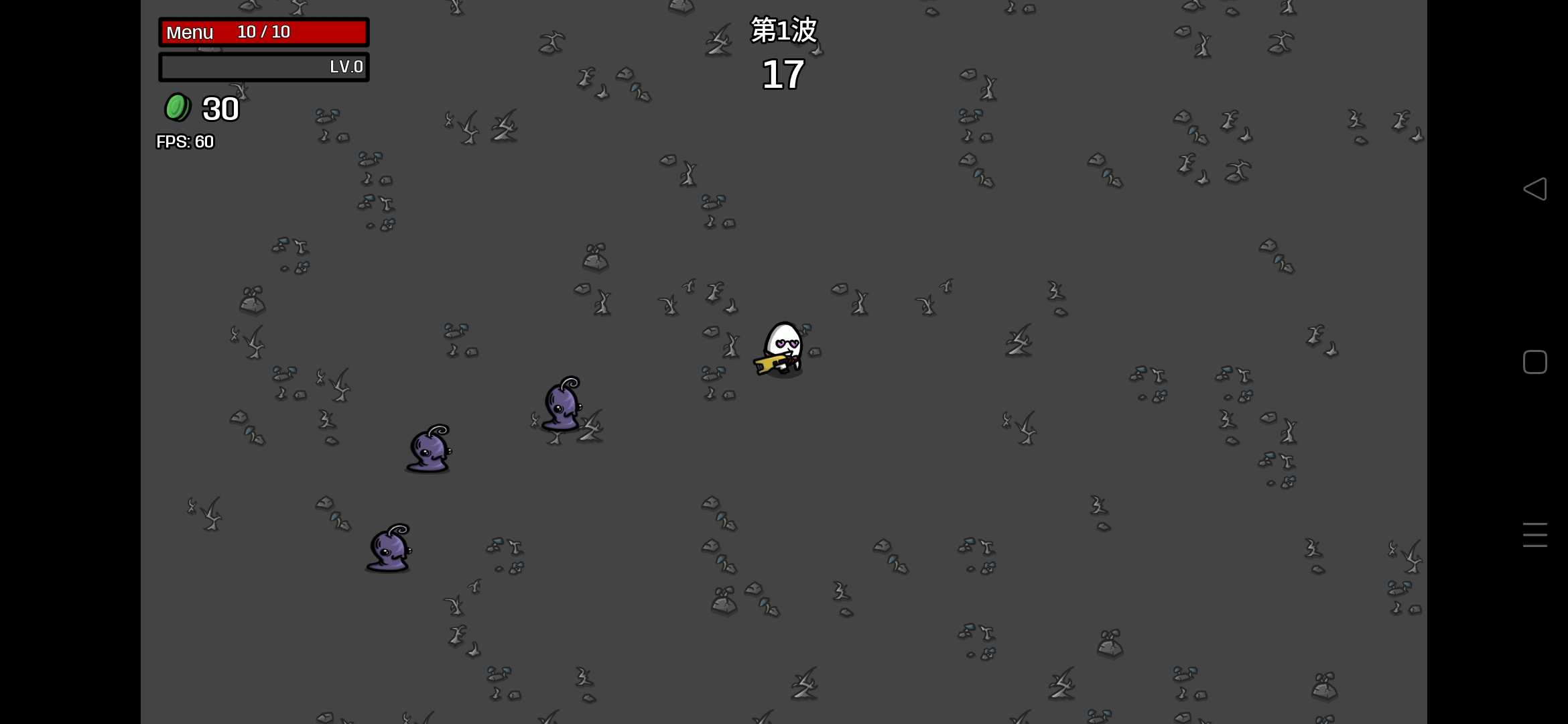
Task: Open the recent apps menu
Action: pyautogui.click(x=1534, y=535)
